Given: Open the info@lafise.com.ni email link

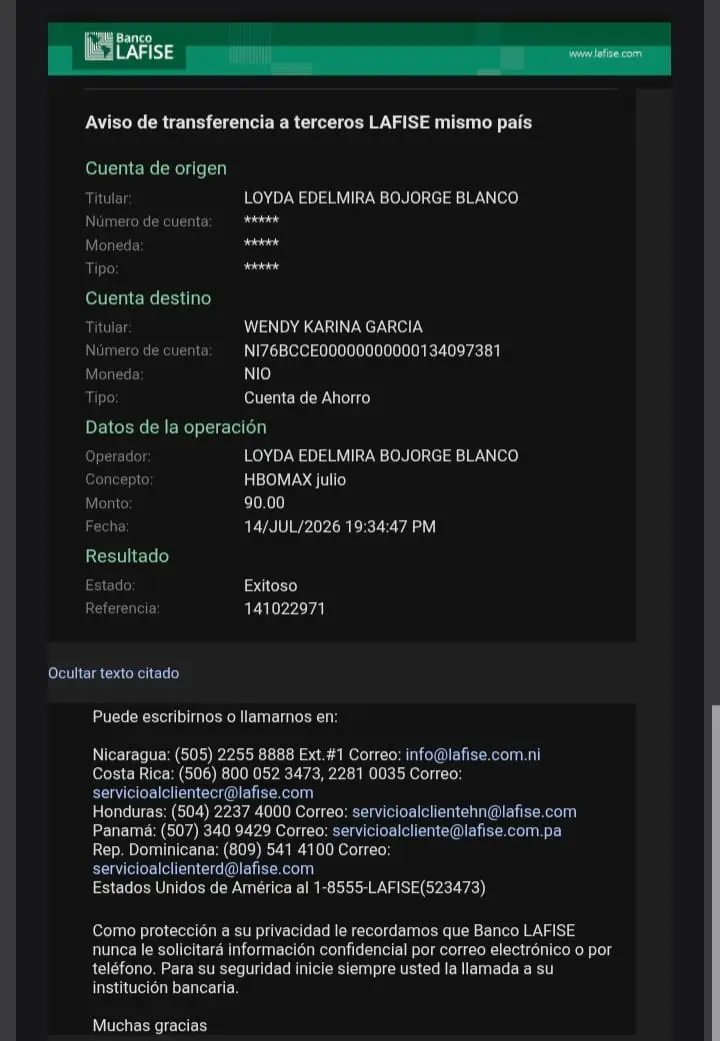Looking at the screenshot, I should pyautogui.click(x=473, y=755).
